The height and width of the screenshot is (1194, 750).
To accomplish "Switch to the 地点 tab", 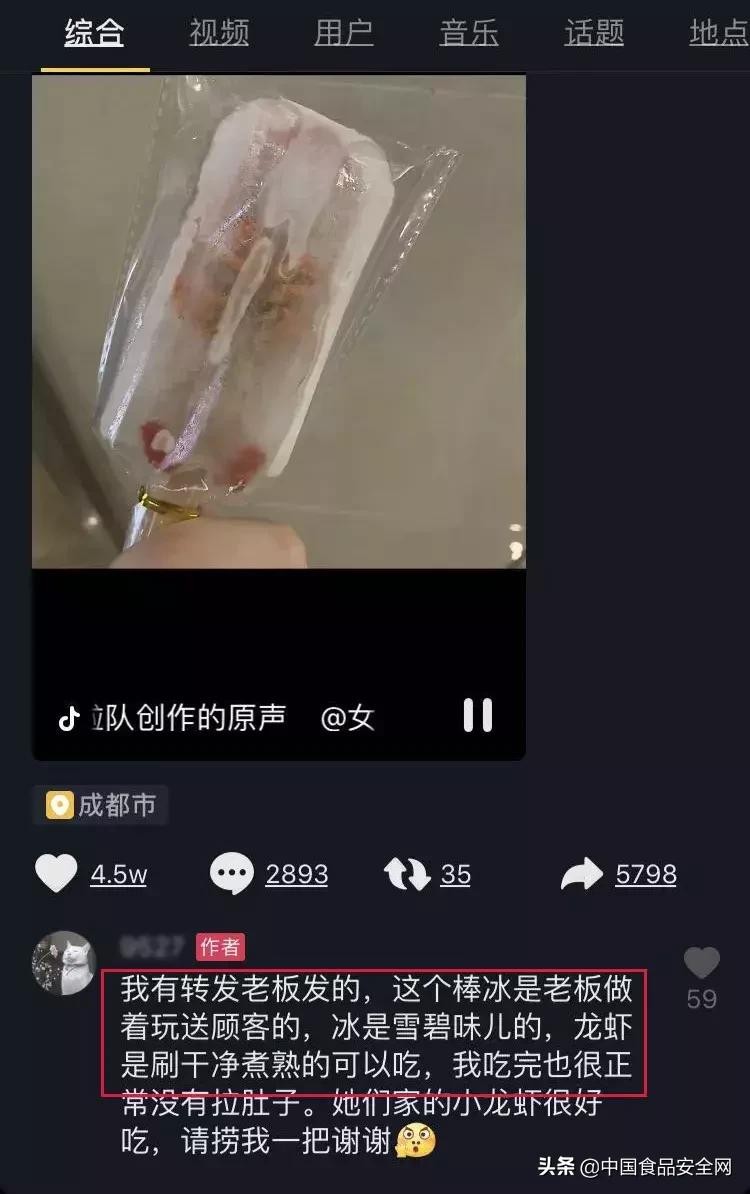I will point(718,33).
